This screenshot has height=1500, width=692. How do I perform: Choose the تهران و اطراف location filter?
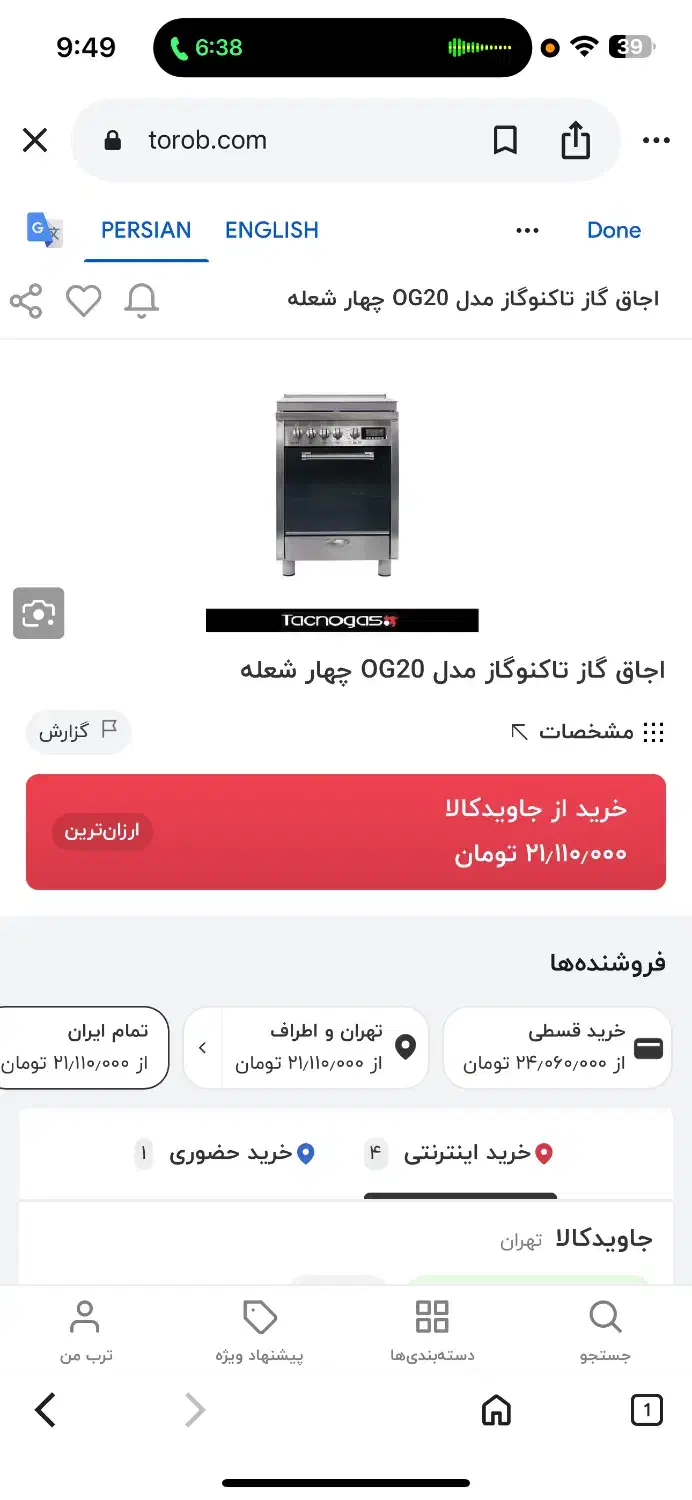322,1047
